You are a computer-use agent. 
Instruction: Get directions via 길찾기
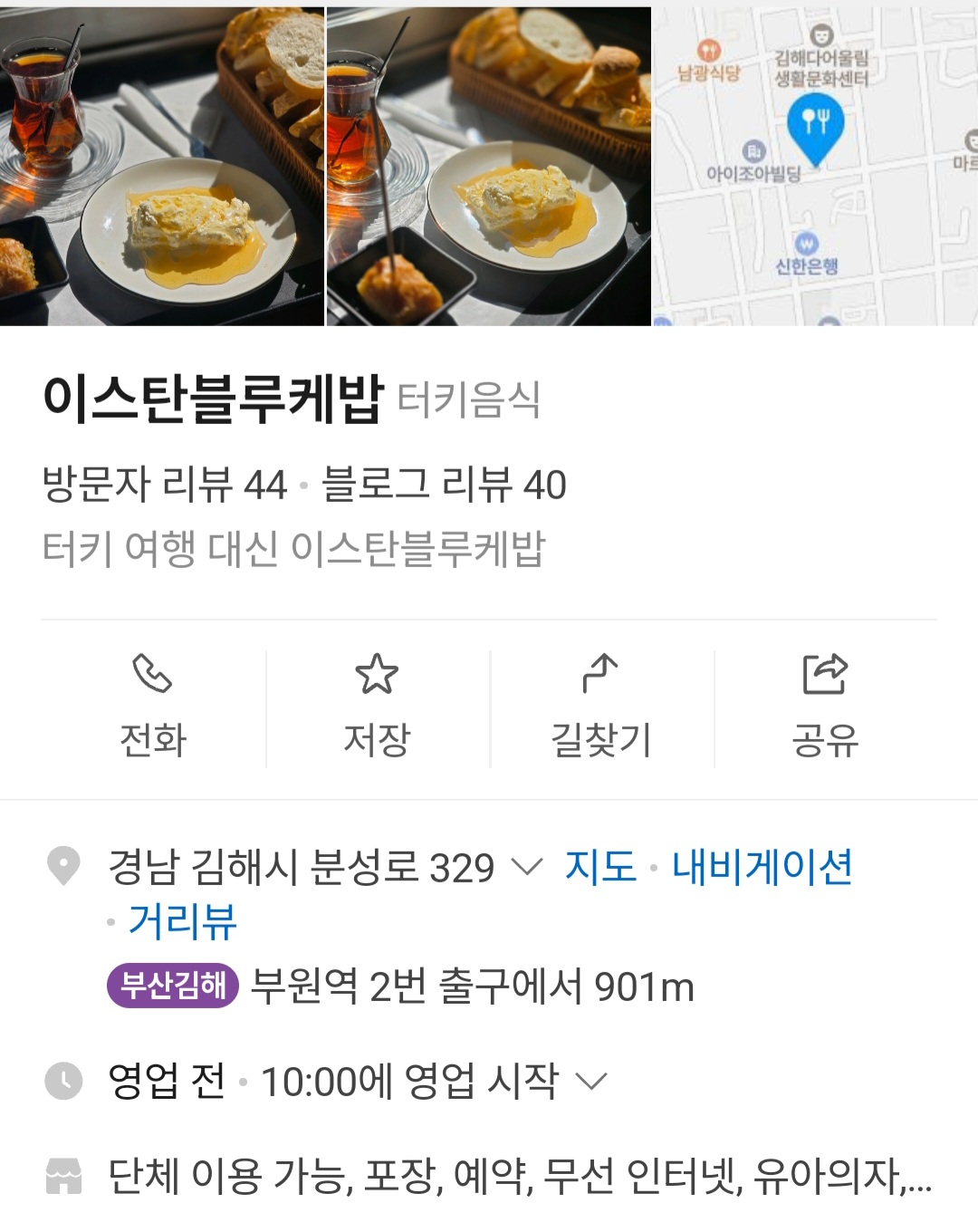tap(600, 708)
